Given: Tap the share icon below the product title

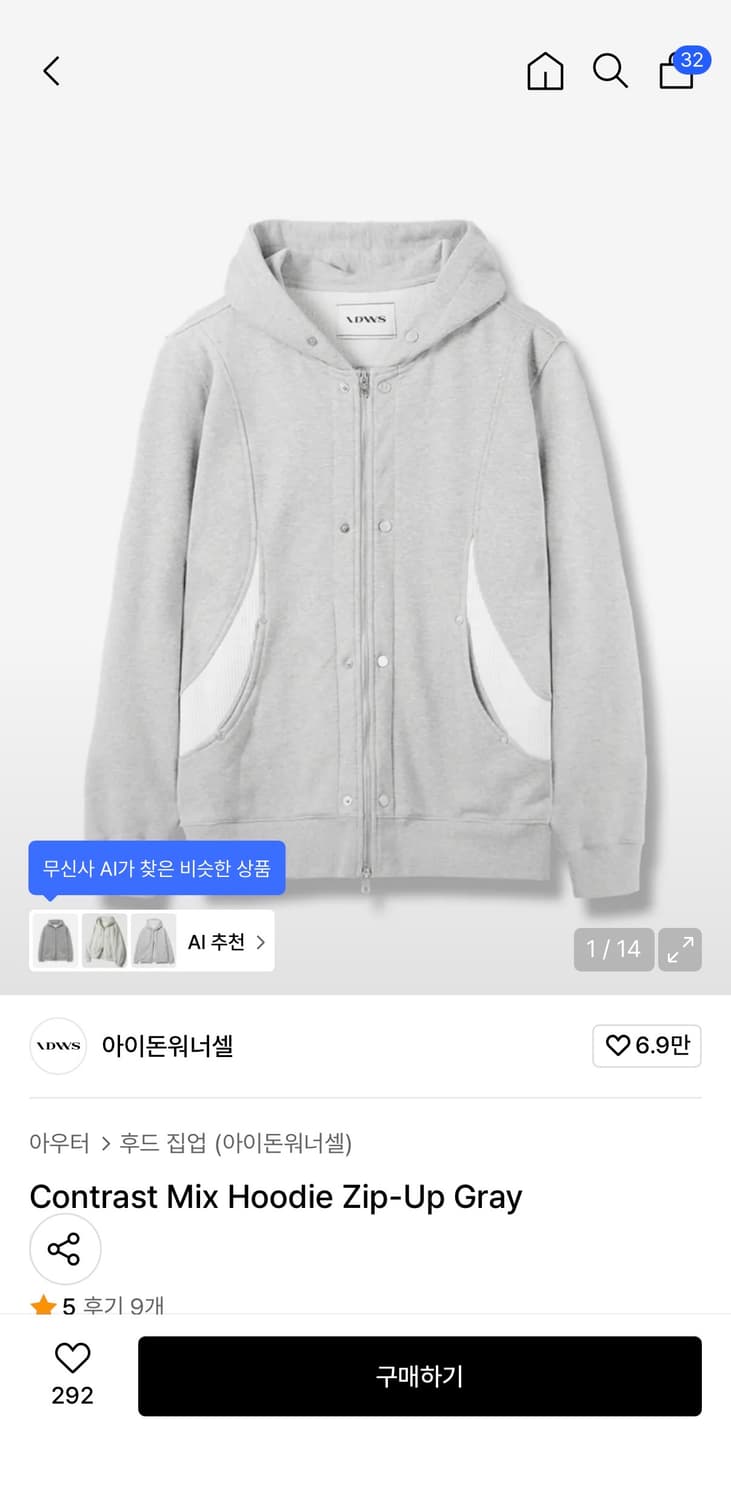Looking at the screenshot, I should pos(65,1249).
